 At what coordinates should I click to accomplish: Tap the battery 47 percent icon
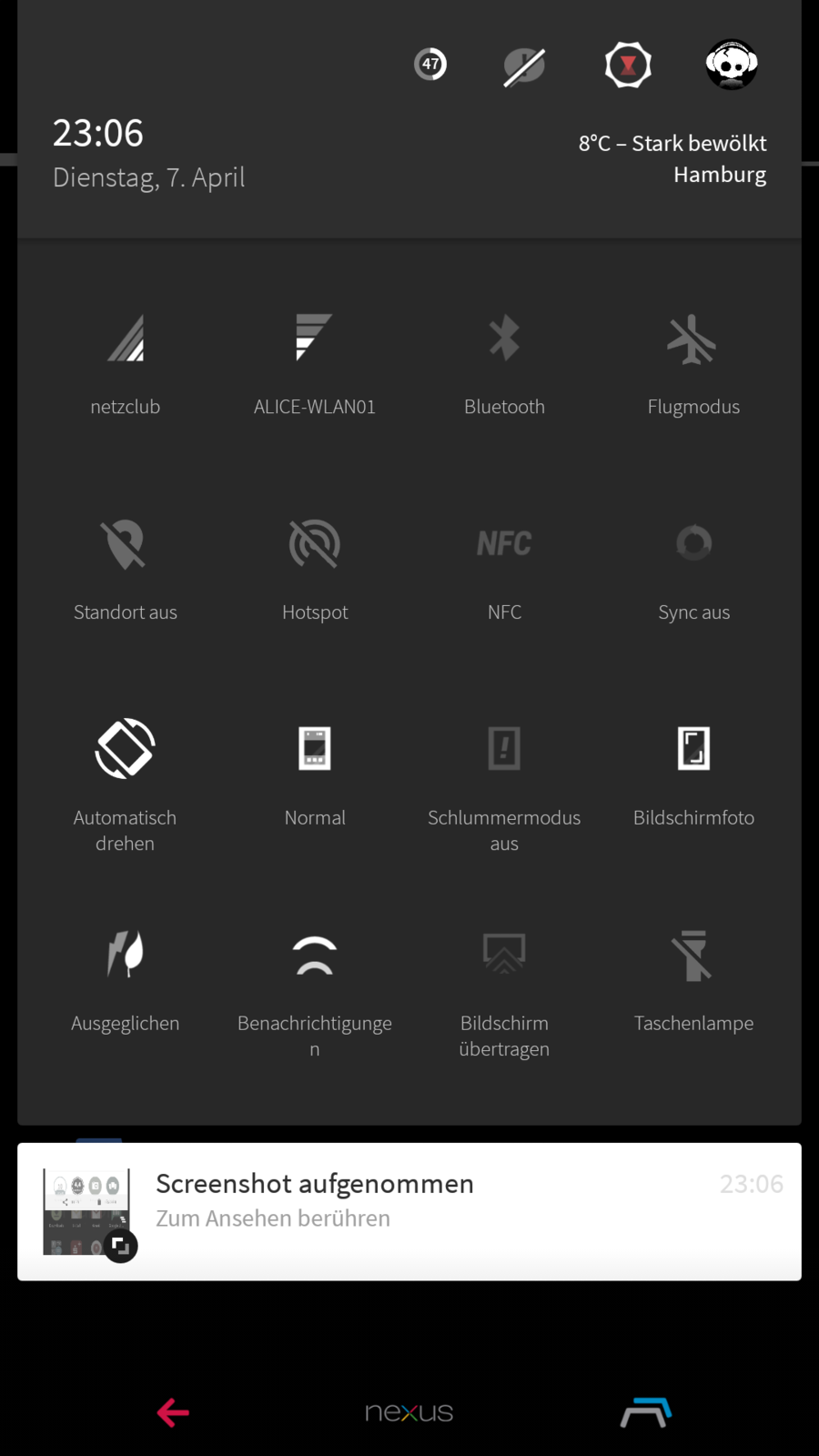coord(430,65)
